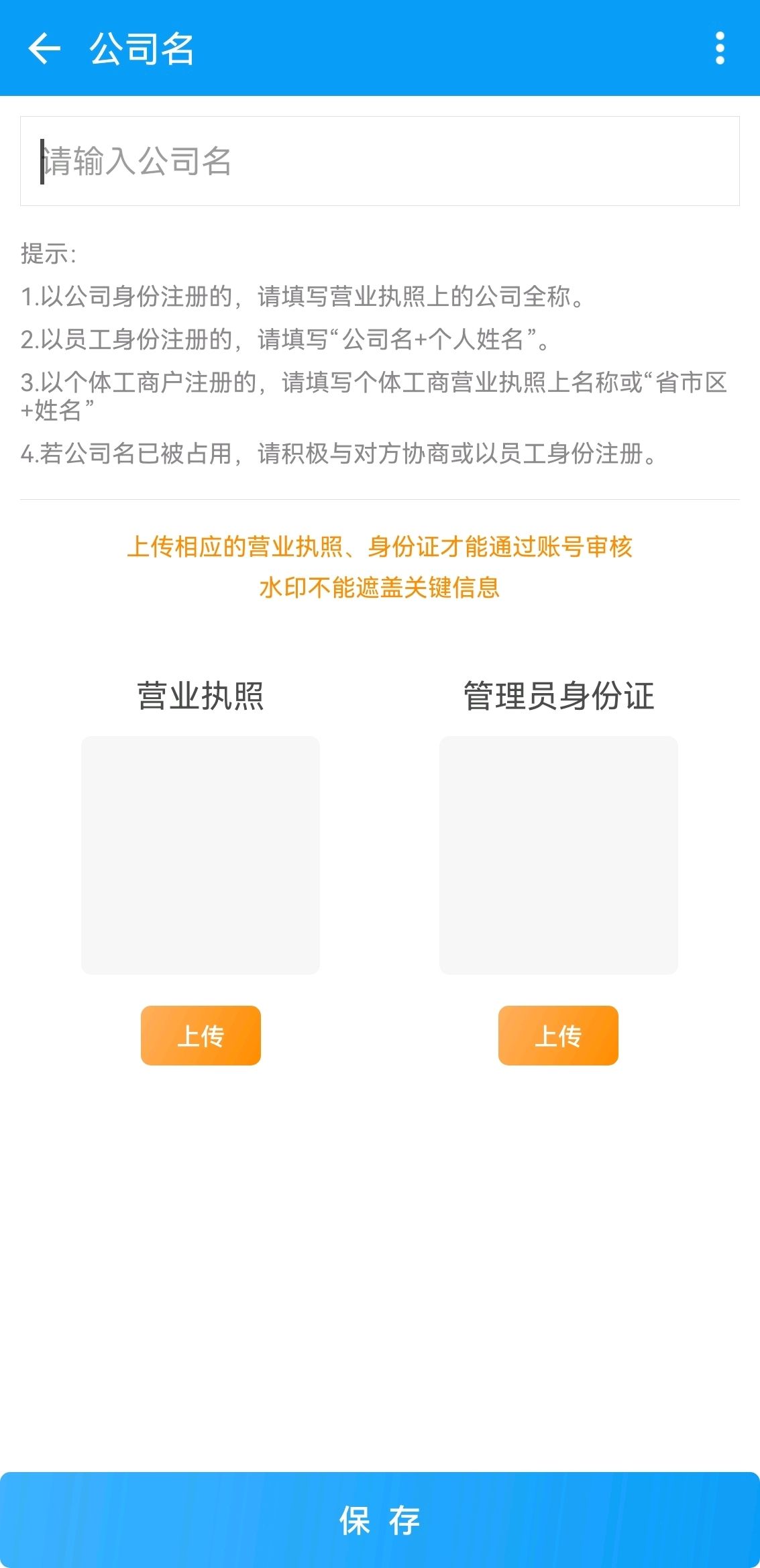The image size is (760, 1568).
Task: Tap 上传 under 营业执照
Action: 201,1035
